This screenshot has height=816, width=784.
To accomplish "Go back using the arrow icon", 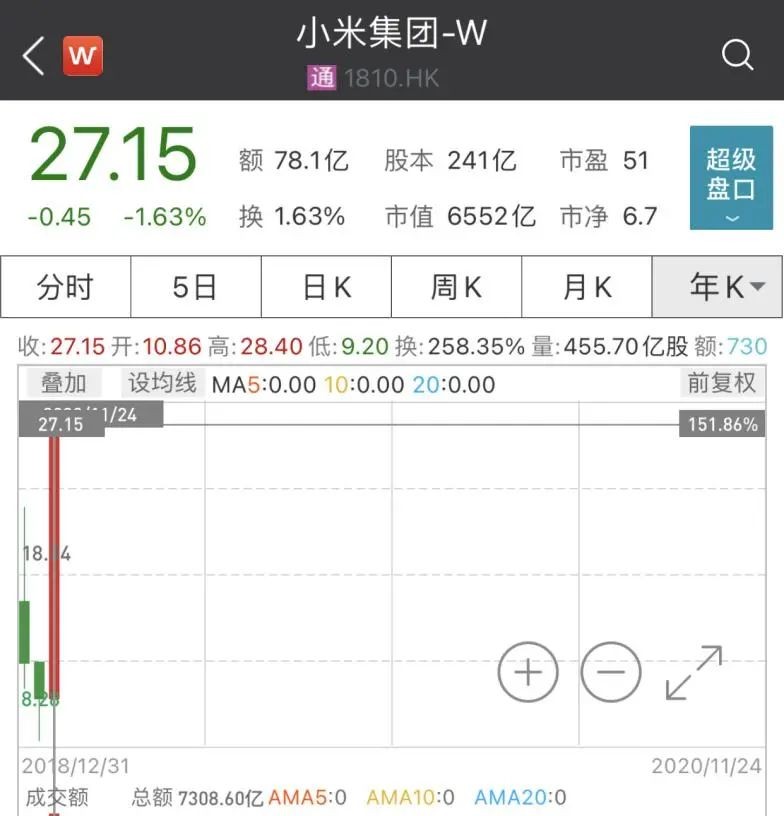I will pos(33,56).
